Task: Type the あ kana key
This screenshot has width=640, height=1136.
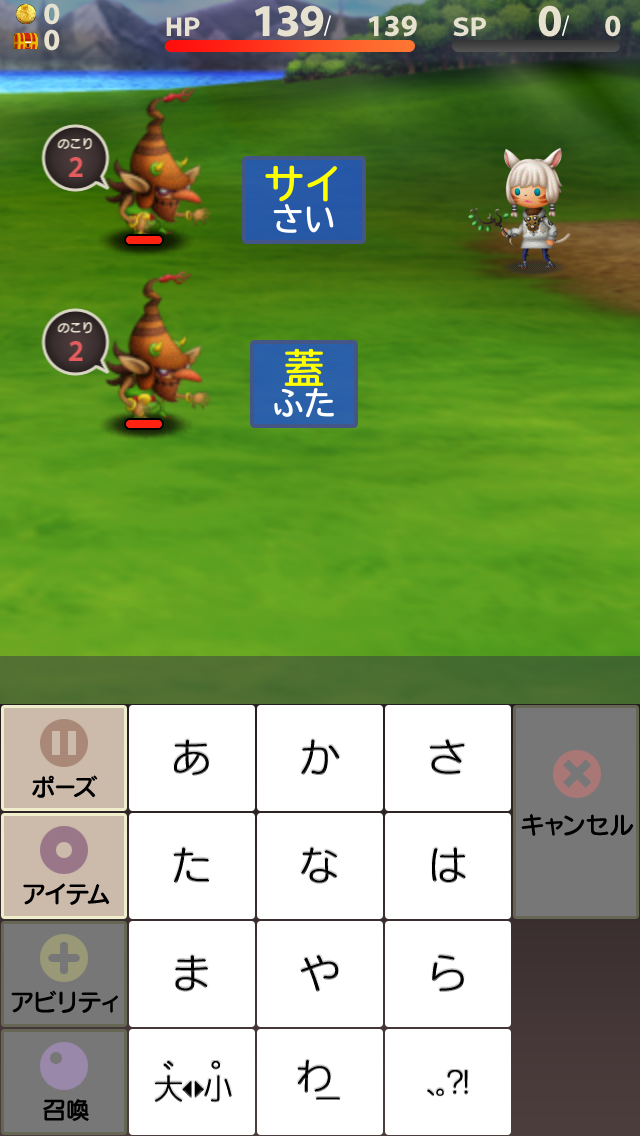Action: point(192,758)
